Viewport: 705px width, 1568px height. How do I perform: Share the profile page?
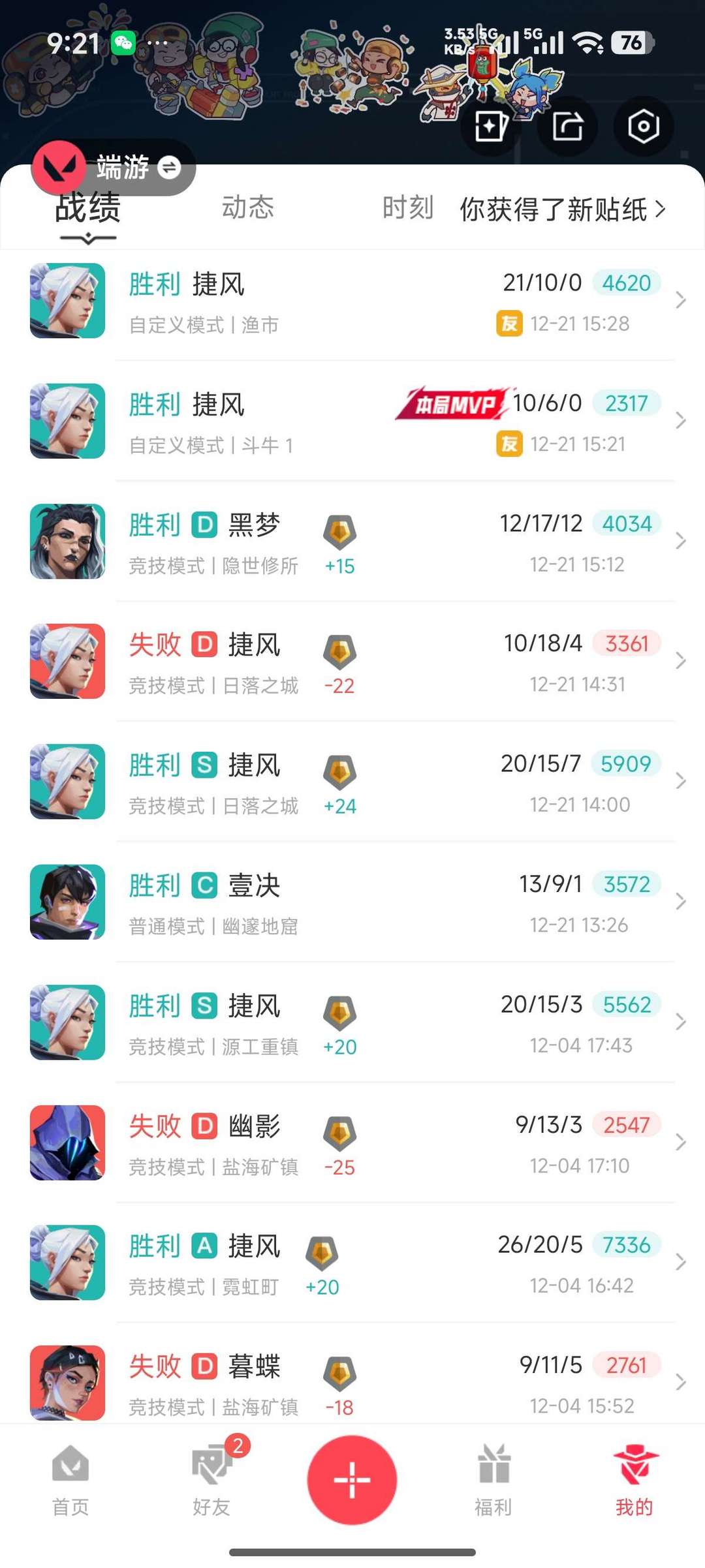(567, 127)
